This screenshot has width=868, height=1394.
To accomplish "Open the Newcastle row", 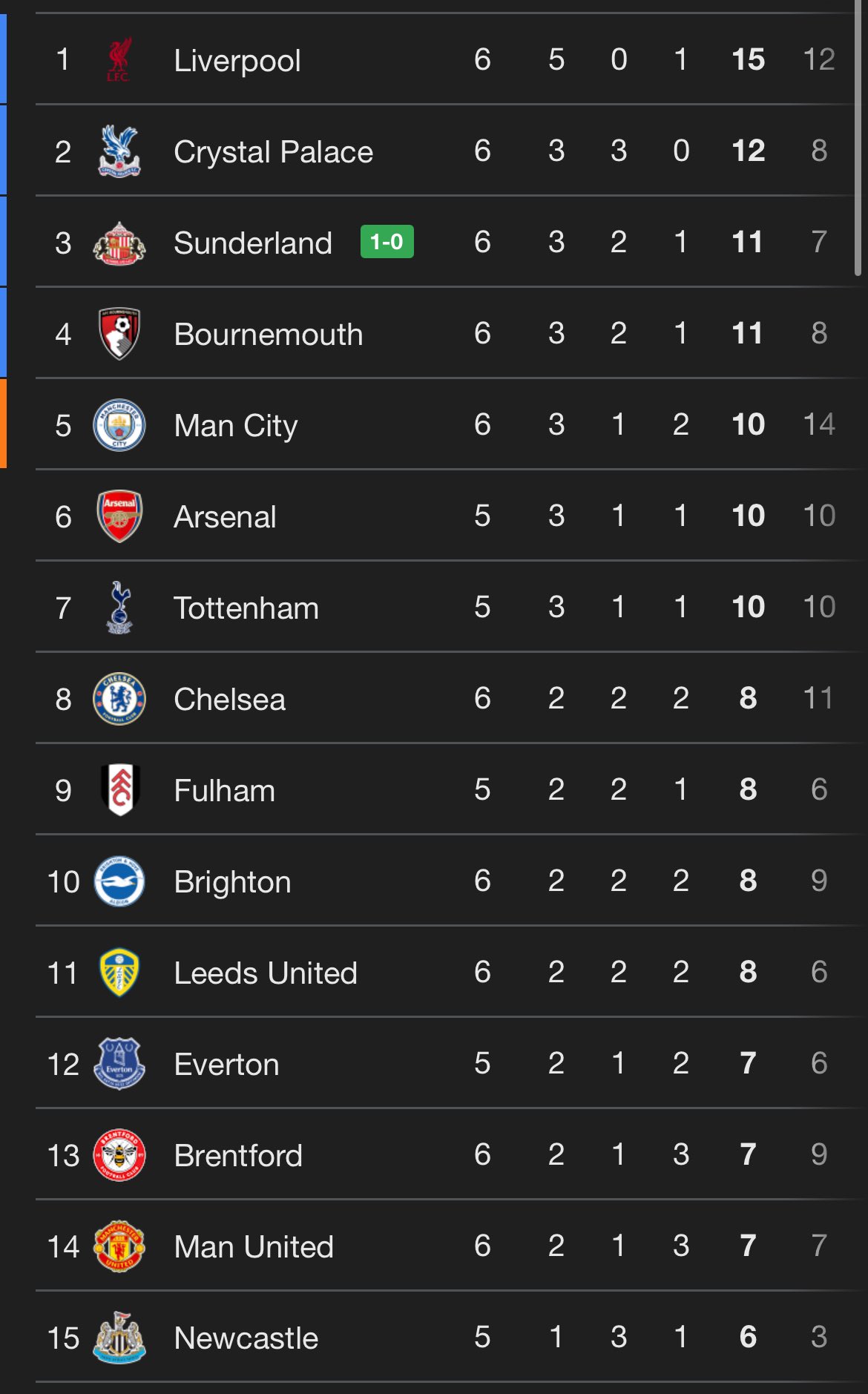I will coord(445,1337).
